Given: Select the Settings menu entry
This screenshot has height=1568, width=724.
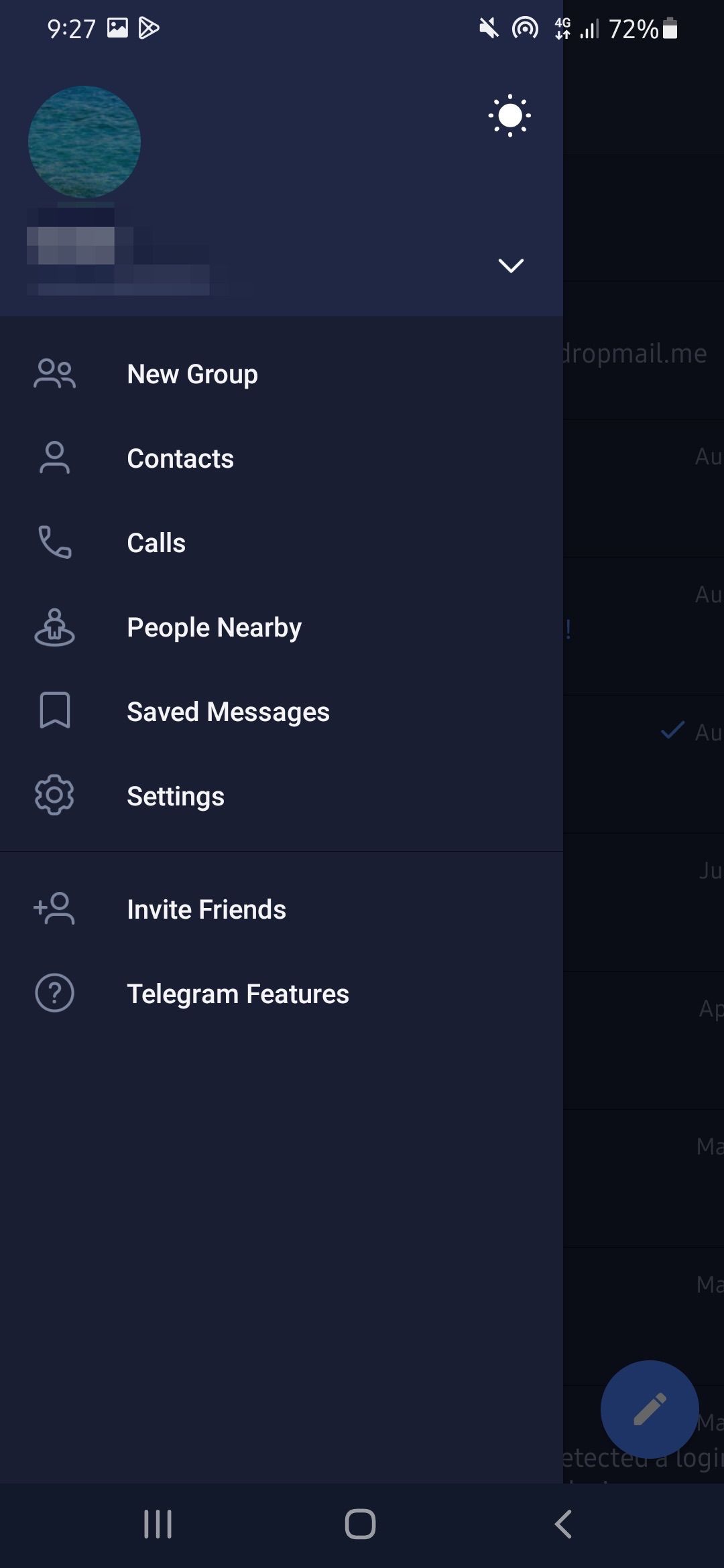Looking at the screenshot, I should (176, 796).
